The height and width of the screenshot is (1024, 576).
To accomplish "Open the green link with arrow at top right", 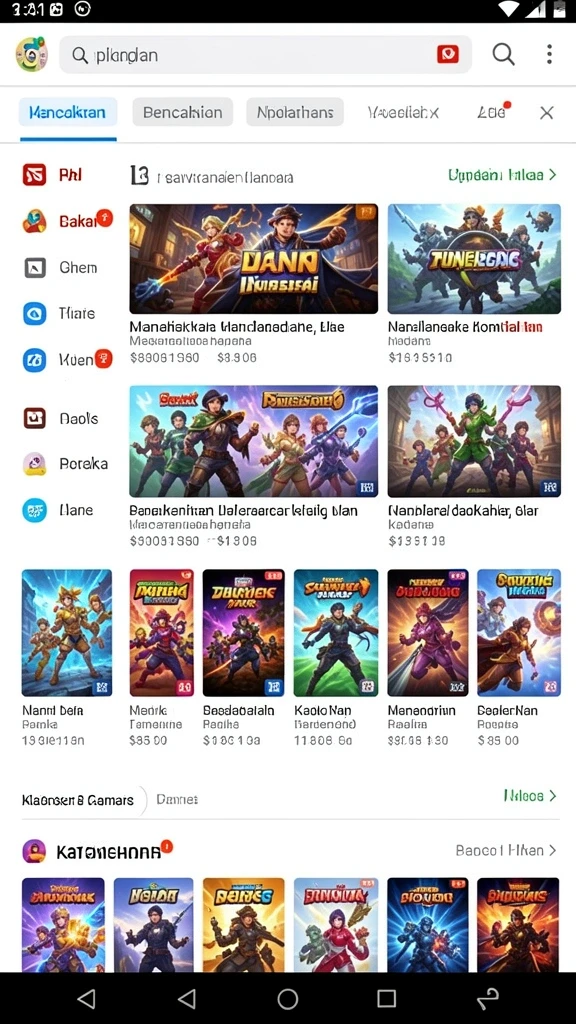I will coord(502,175).
